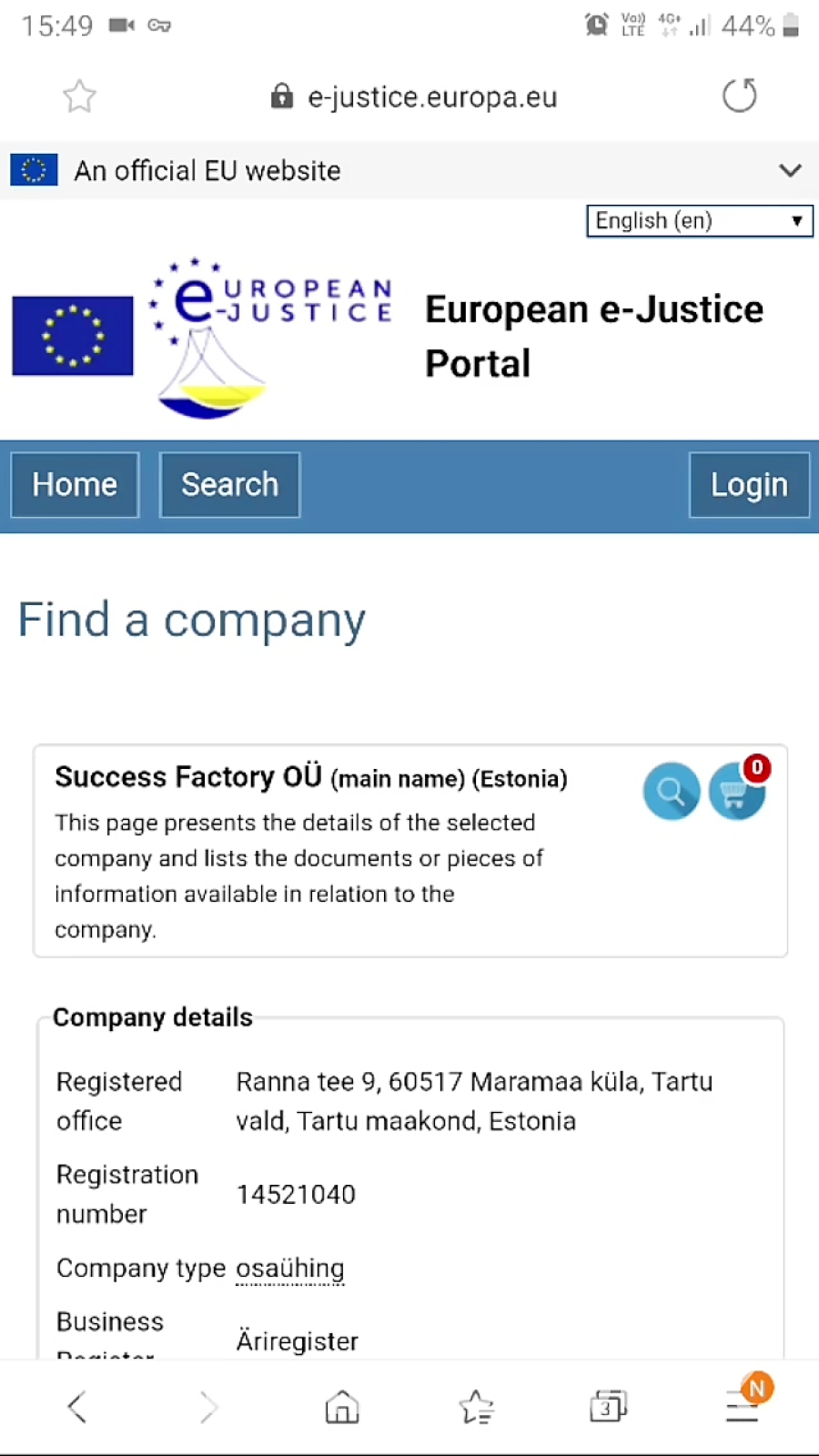Tap the e-justice.europa.eu address bar
This screenshot has width=819, height=1456.
(x=414, y=96)
